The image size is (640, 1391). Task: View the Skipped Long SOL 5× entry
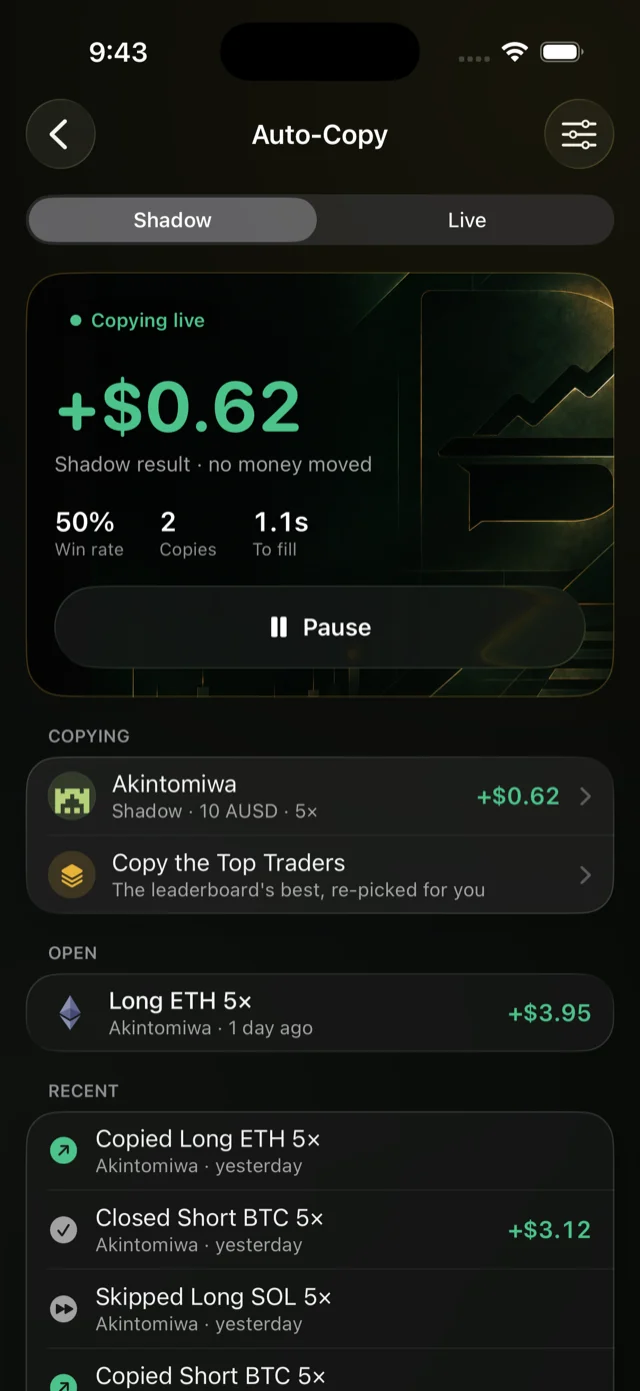[320, 1309]
